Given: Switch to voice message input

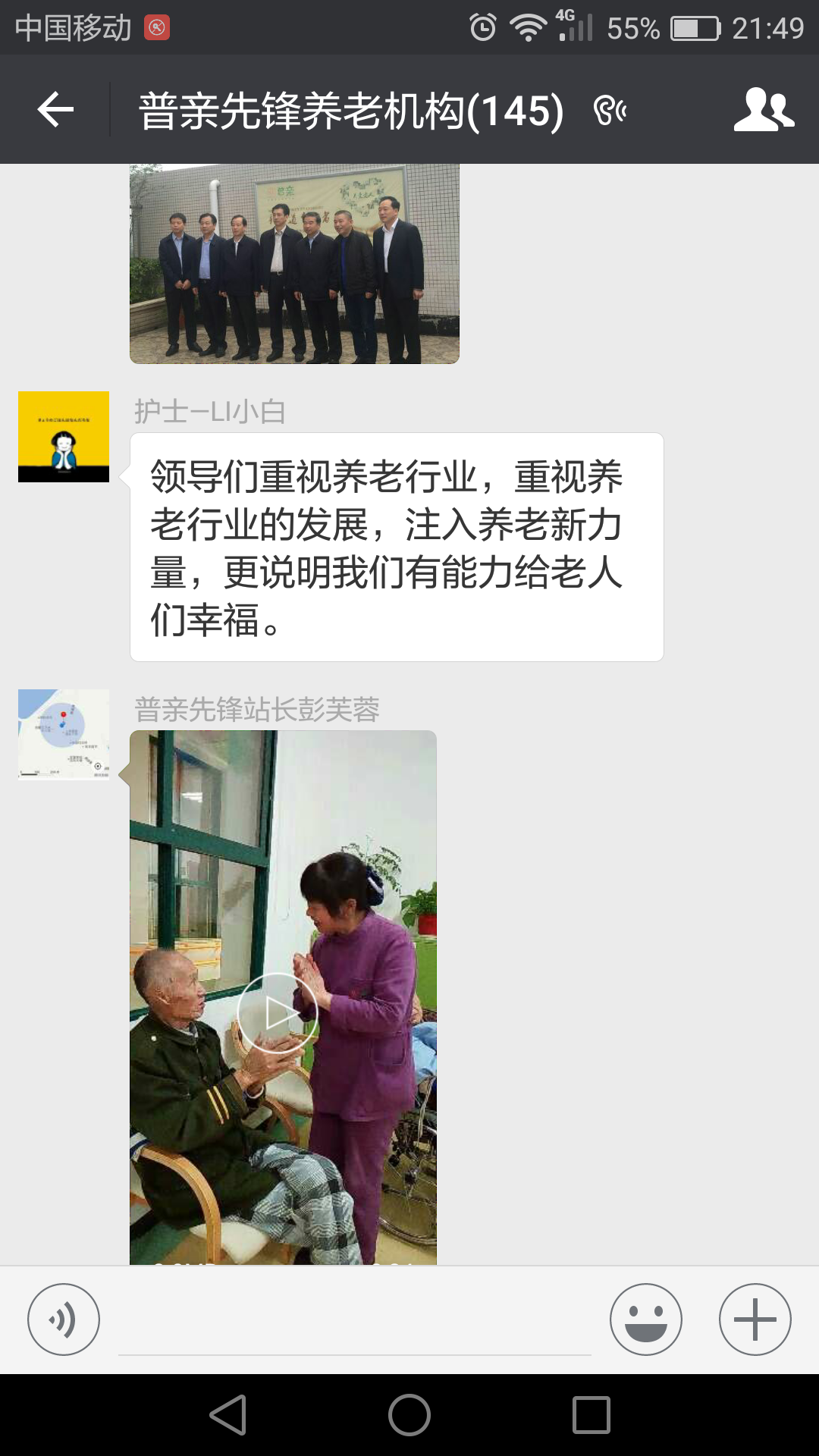Looking at the screenshot, I should (64, 1319).
